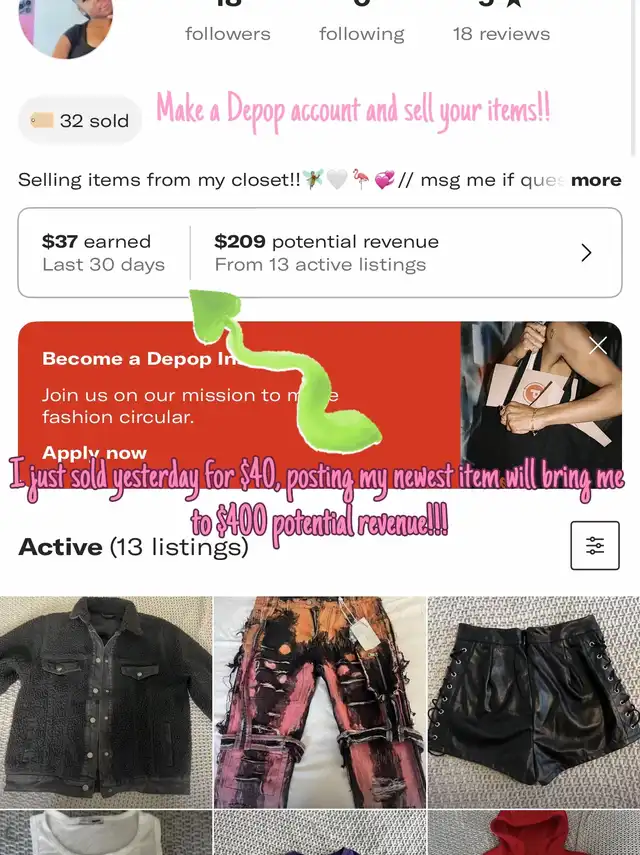Screen dimensions: 640x855
Task: Dismiss the Become a Depop banner
Action: [x=598, y=346]
